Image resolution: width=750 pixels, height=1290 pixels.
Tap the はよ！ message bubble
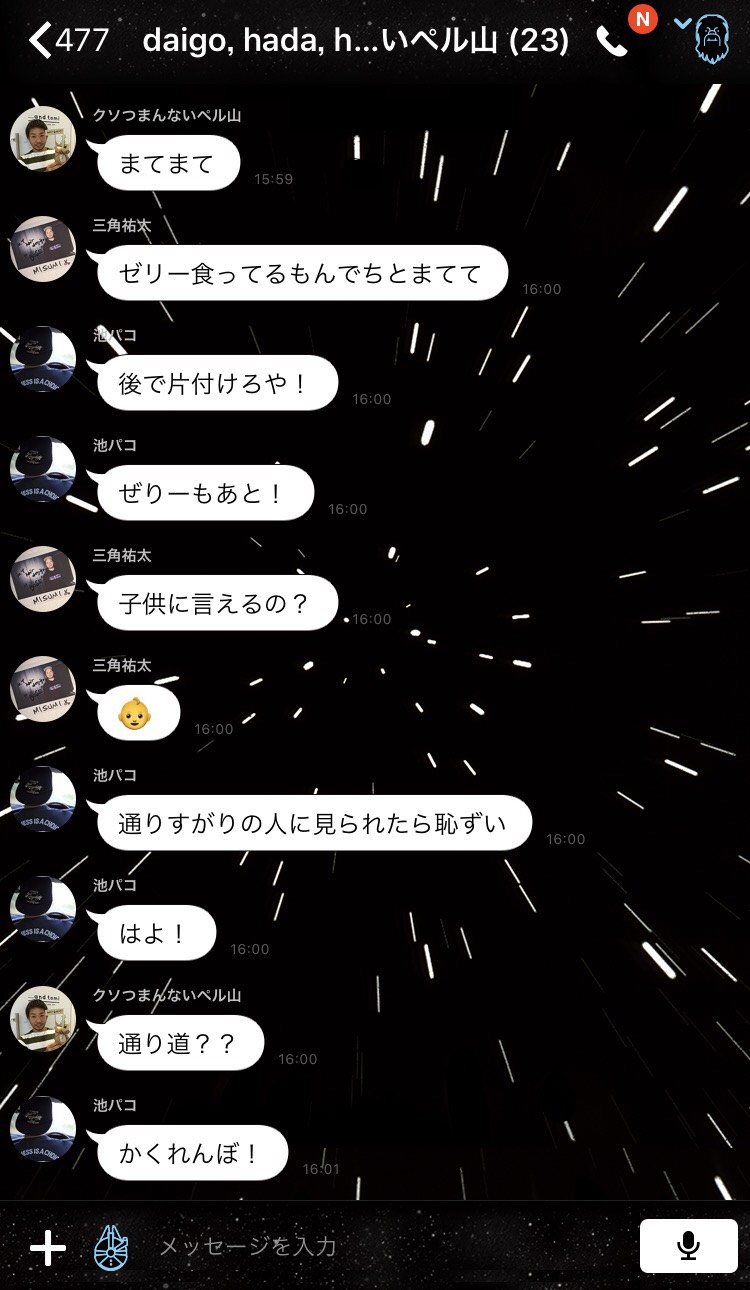pyautogui.click(x=156, y=932)
